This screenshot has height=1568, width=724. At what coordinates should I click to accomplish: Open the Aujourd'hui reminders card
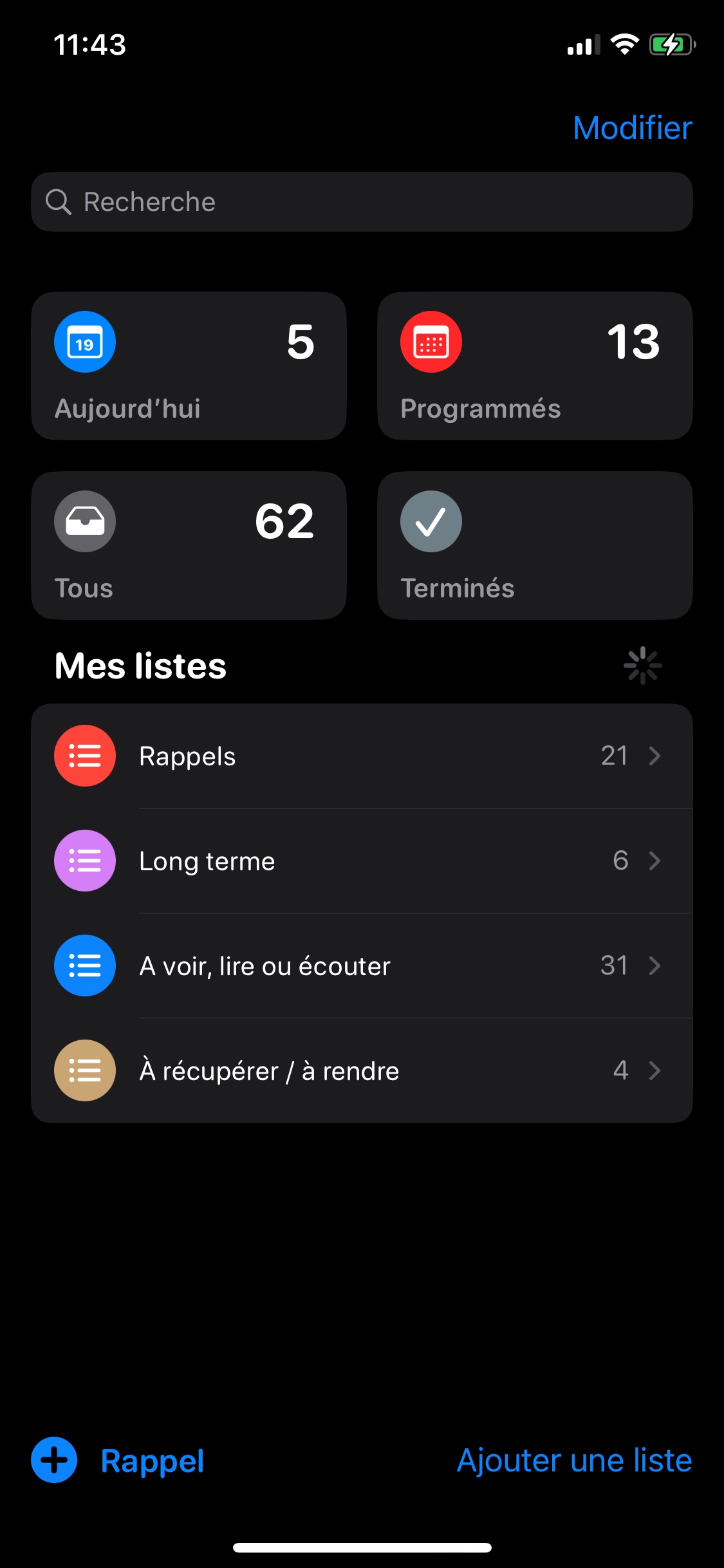189,366
